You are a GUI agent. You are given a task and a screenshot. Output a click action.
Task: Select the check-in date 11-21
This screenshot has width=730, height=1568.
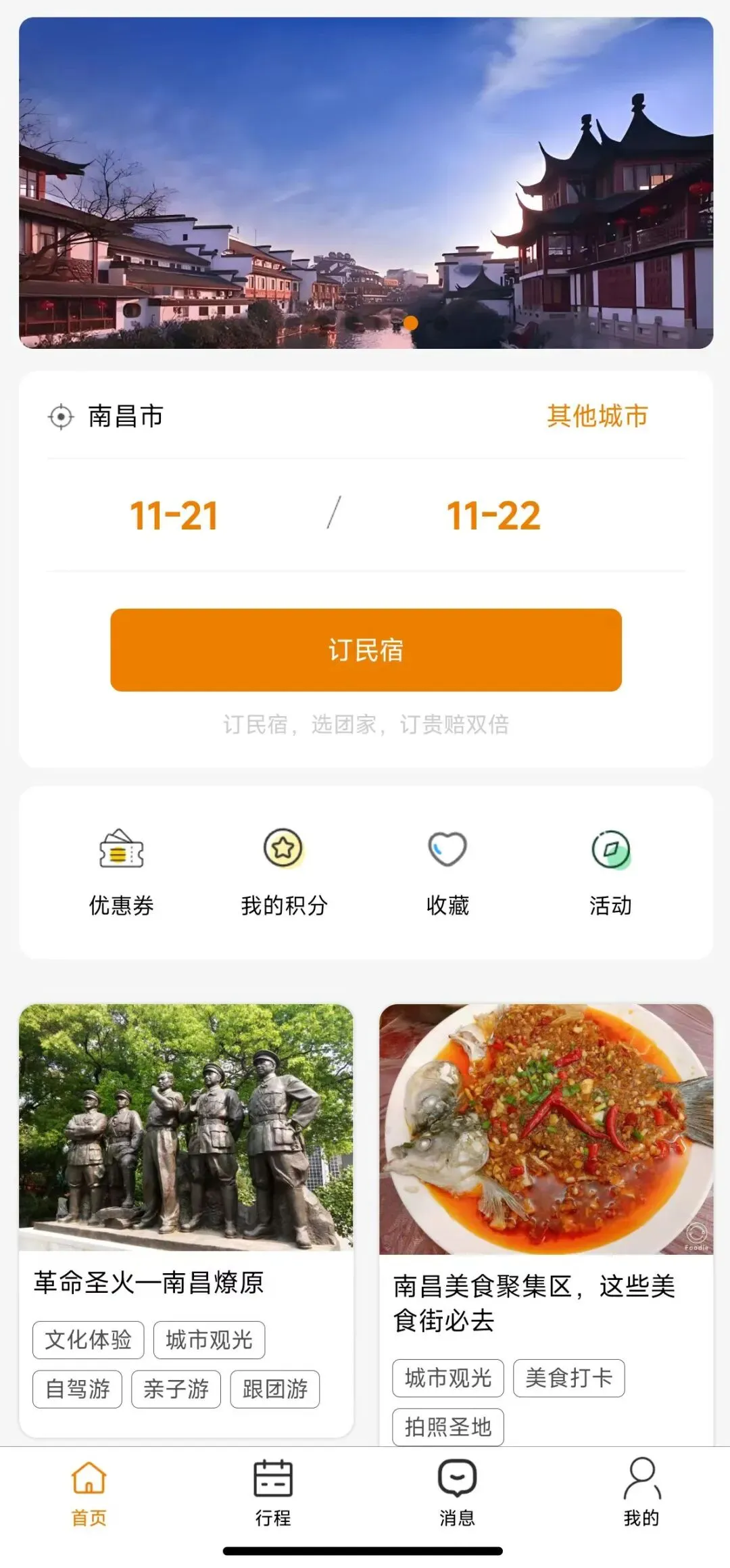[x=174, y=516]
